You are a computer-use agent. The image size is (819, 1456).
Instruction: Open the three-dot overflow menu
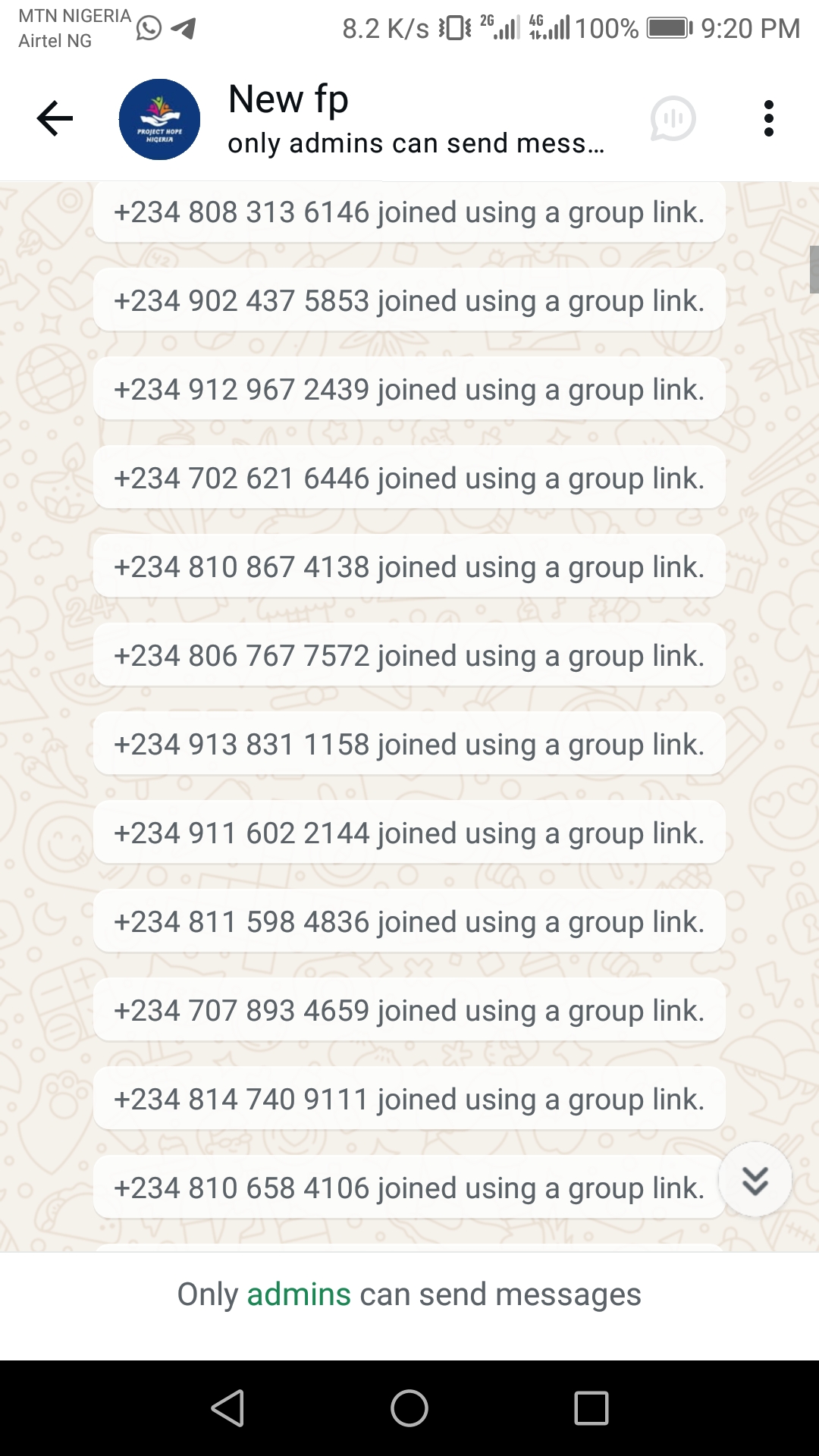(769, 119)
